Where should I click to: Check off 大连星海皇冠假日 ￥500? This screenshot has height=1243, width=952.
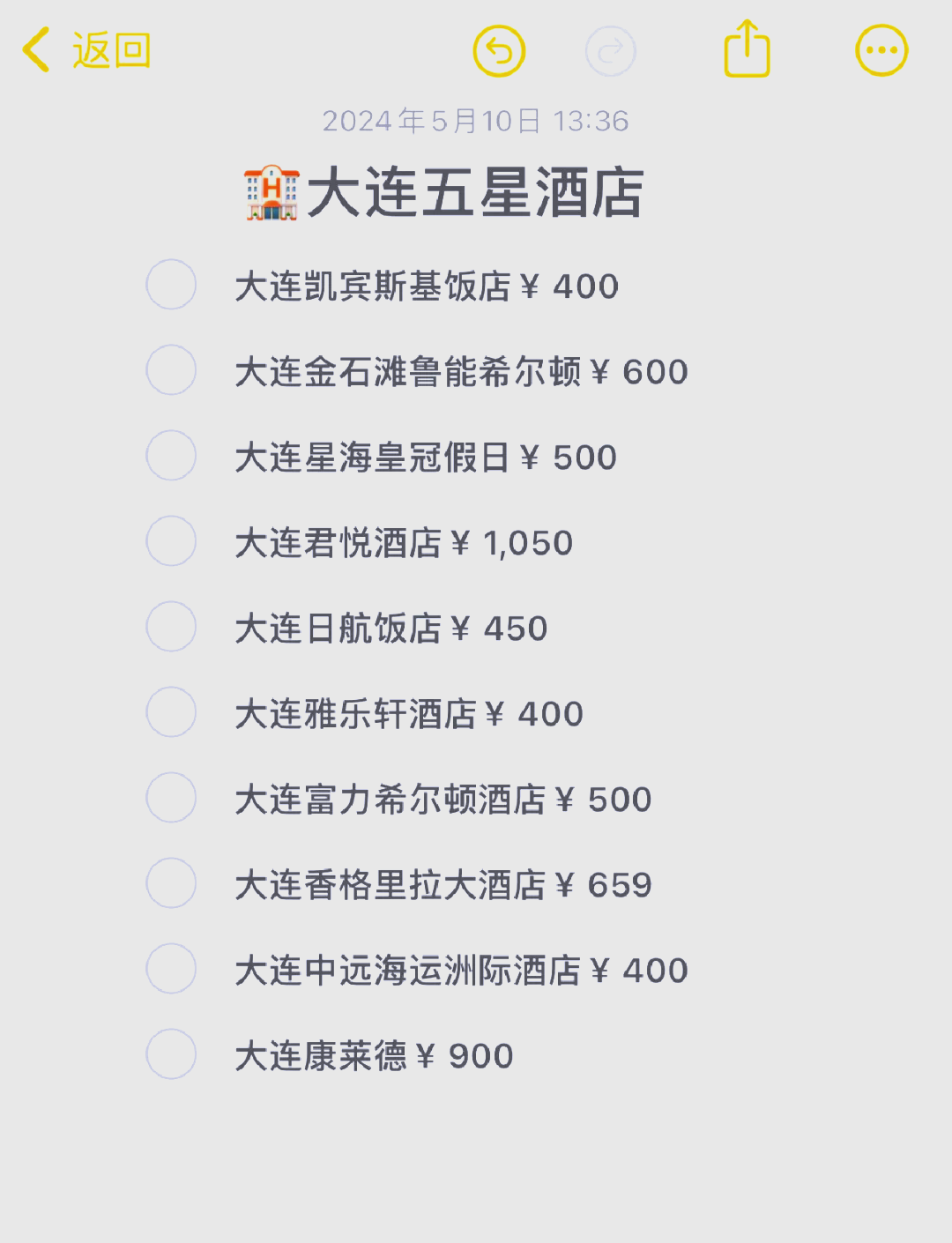[172, 457]
